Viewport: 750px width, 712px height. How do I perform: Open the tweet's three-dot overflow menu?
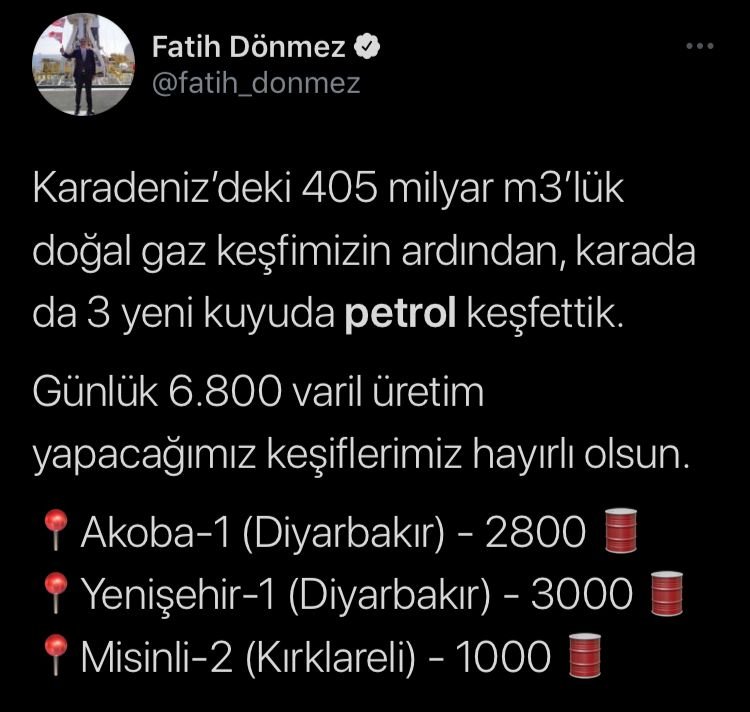coord(699,48)
